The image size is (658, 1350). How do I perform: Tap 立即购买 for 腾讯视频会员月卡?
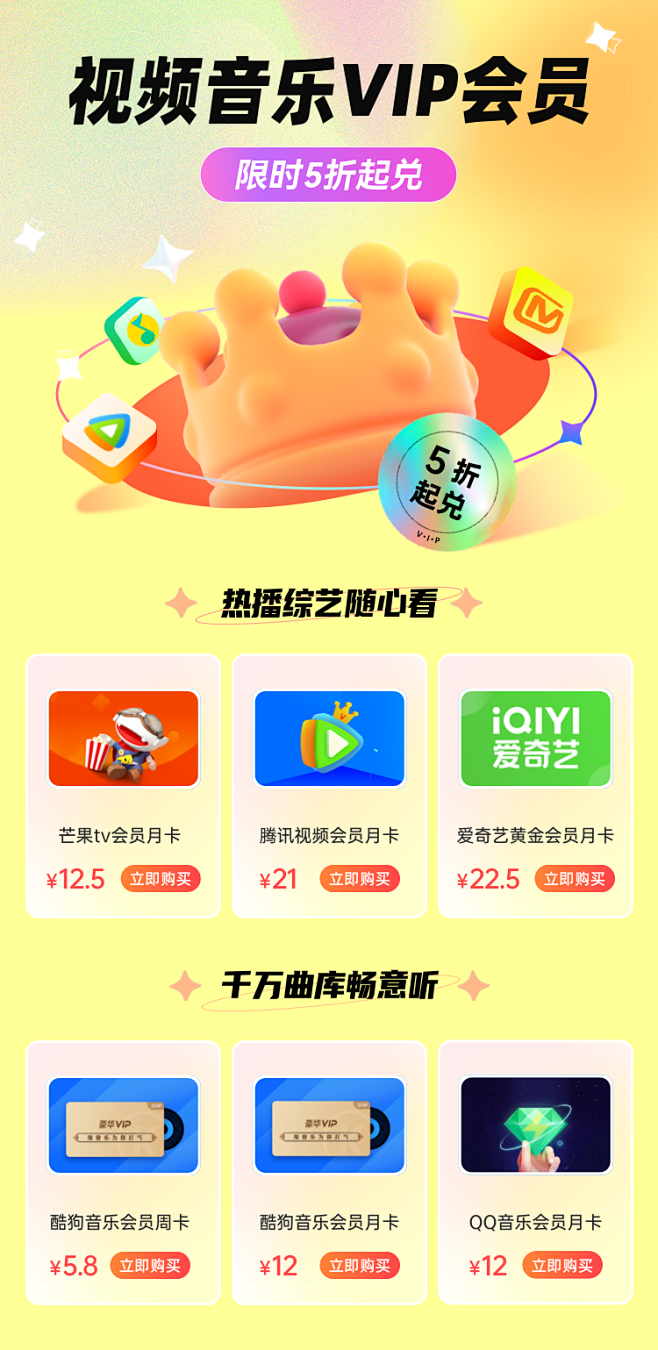(360, 879)
